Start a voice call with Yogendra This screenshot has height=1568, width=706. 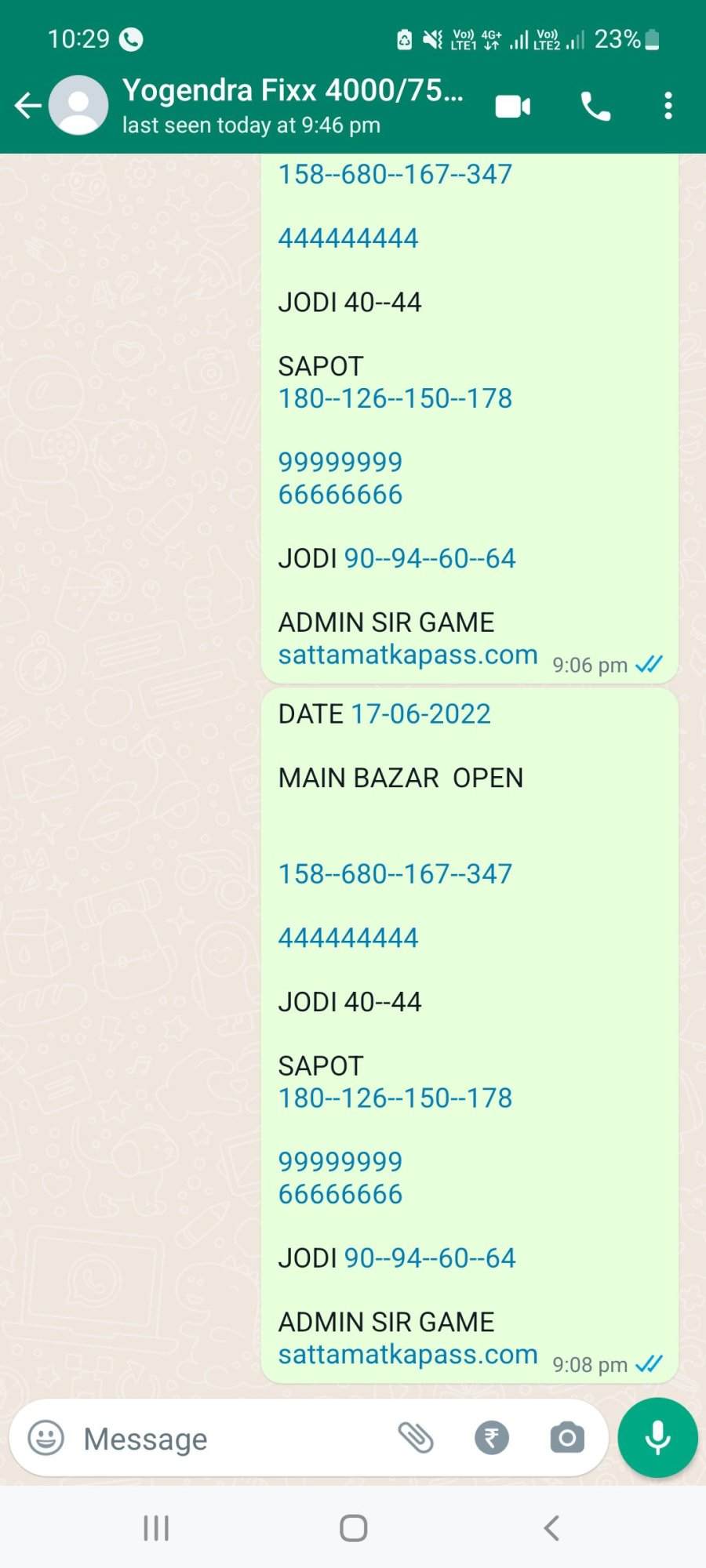pos(595,106)
